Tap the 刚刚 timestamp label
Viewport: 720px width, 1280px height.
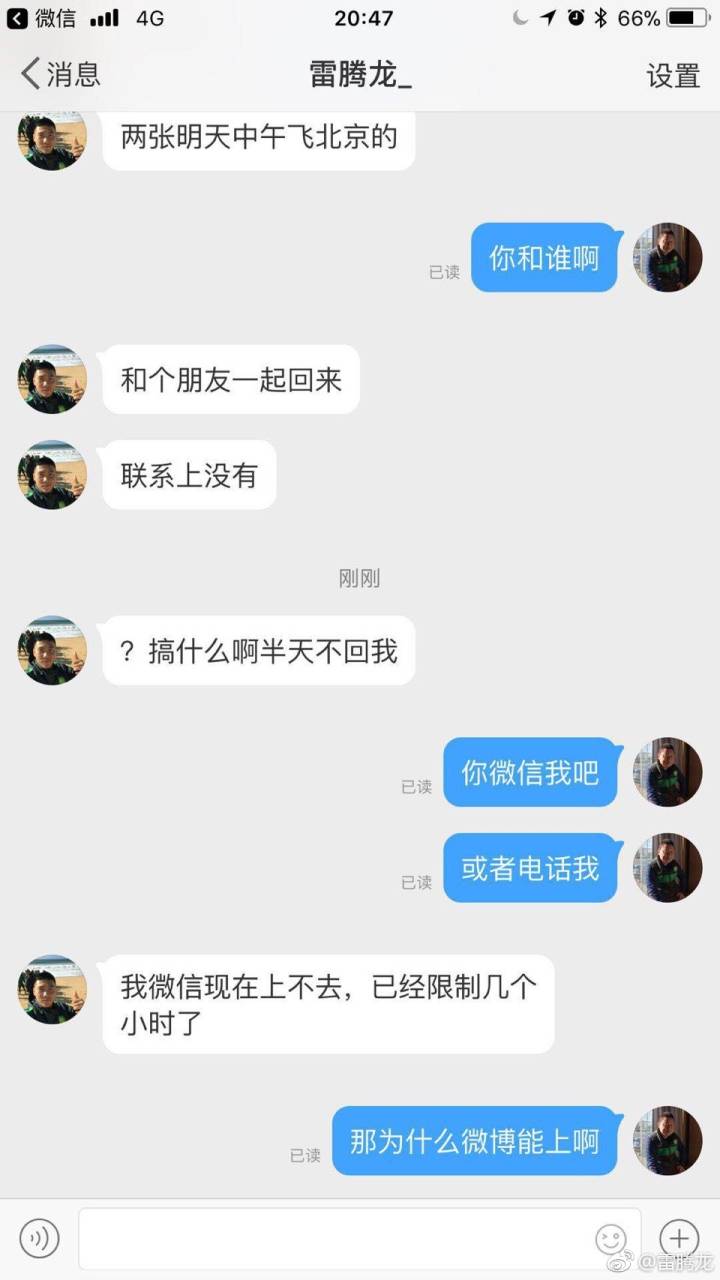[x=360, y=578]
